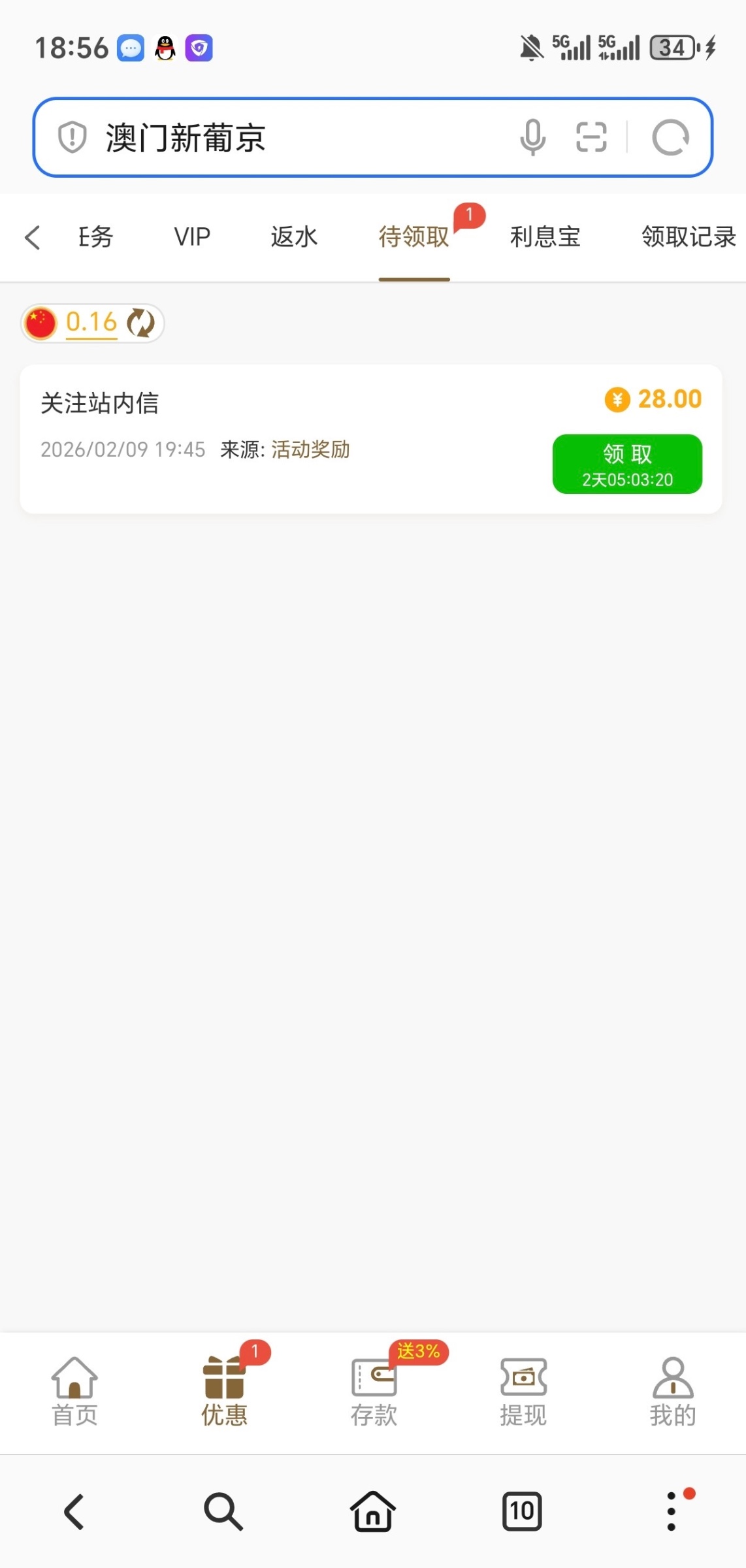Reload the page with the refresh icon
This screenshot has height=1568, width=746.
pos(670,137)
